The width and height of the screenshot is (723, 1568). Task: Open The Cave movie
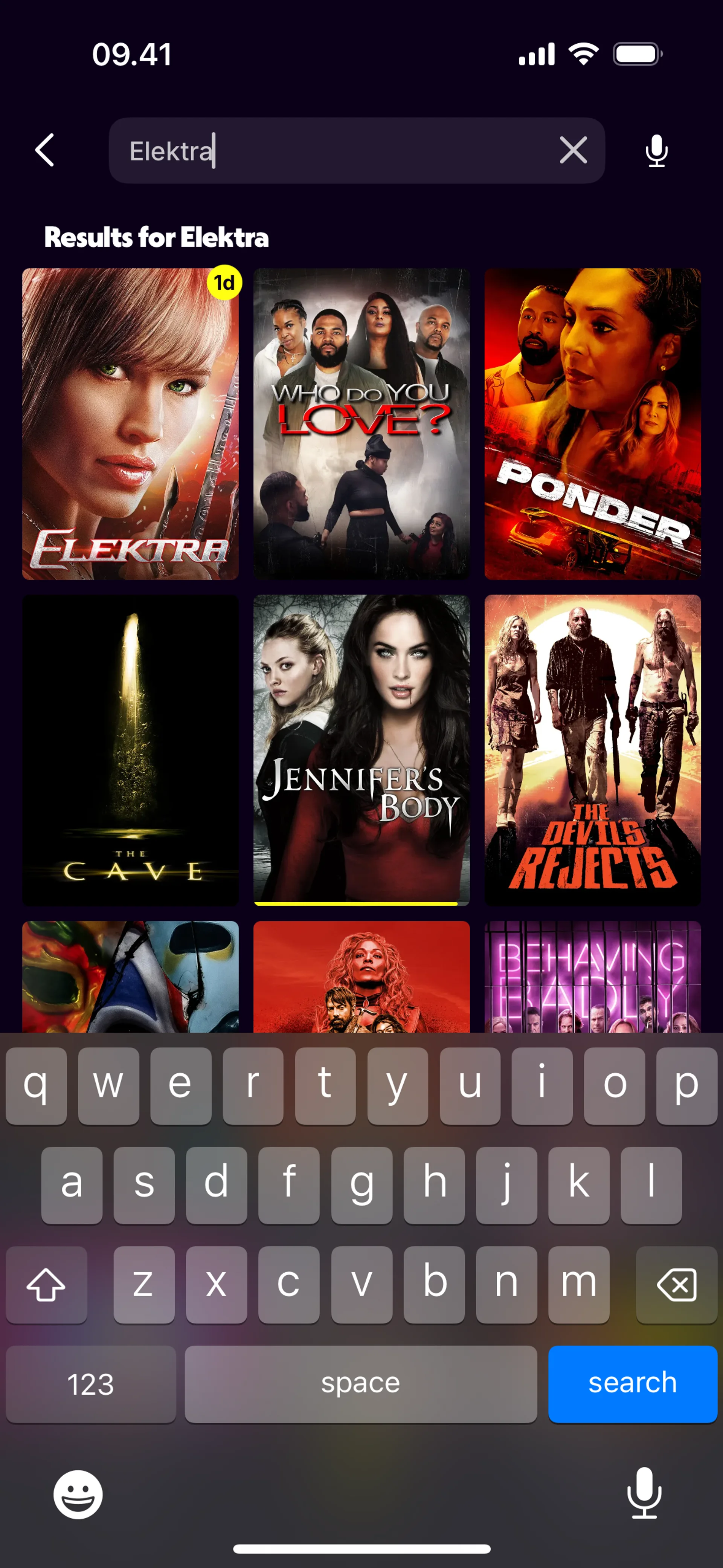click(130, 750)
